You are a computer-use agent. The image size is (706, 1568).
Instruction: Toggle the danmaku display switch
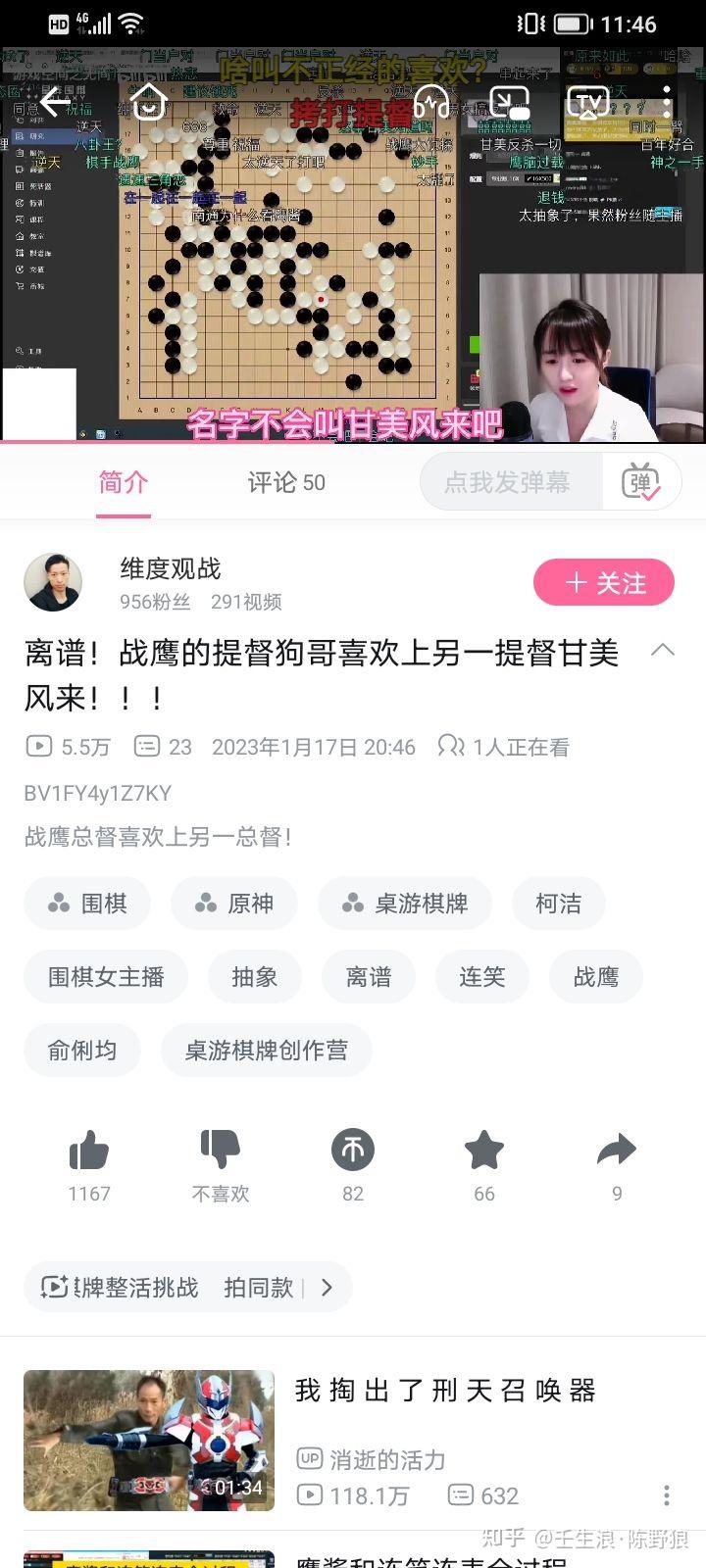coord(641,482)
